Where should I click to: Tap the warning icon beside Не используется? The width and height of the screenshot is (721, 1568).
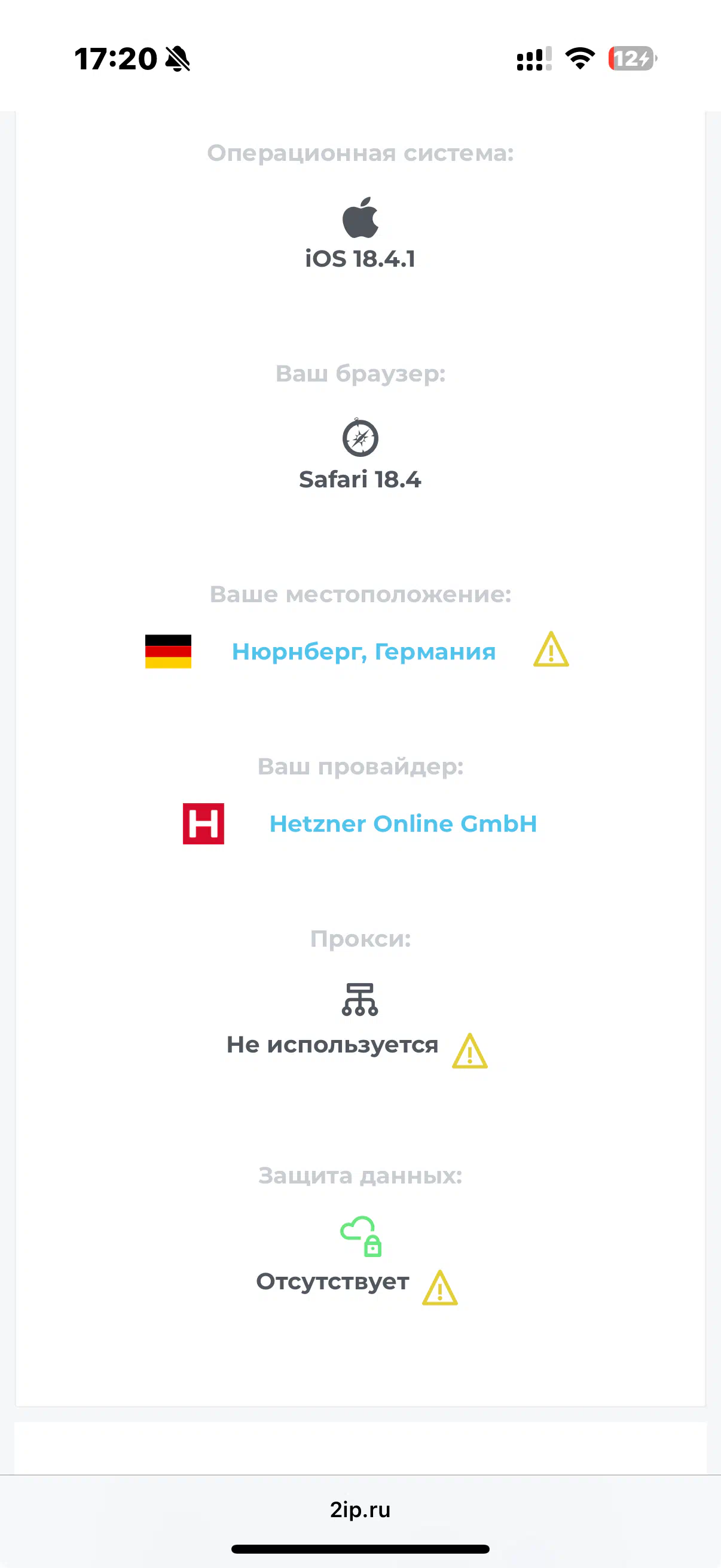(470, 1051)
